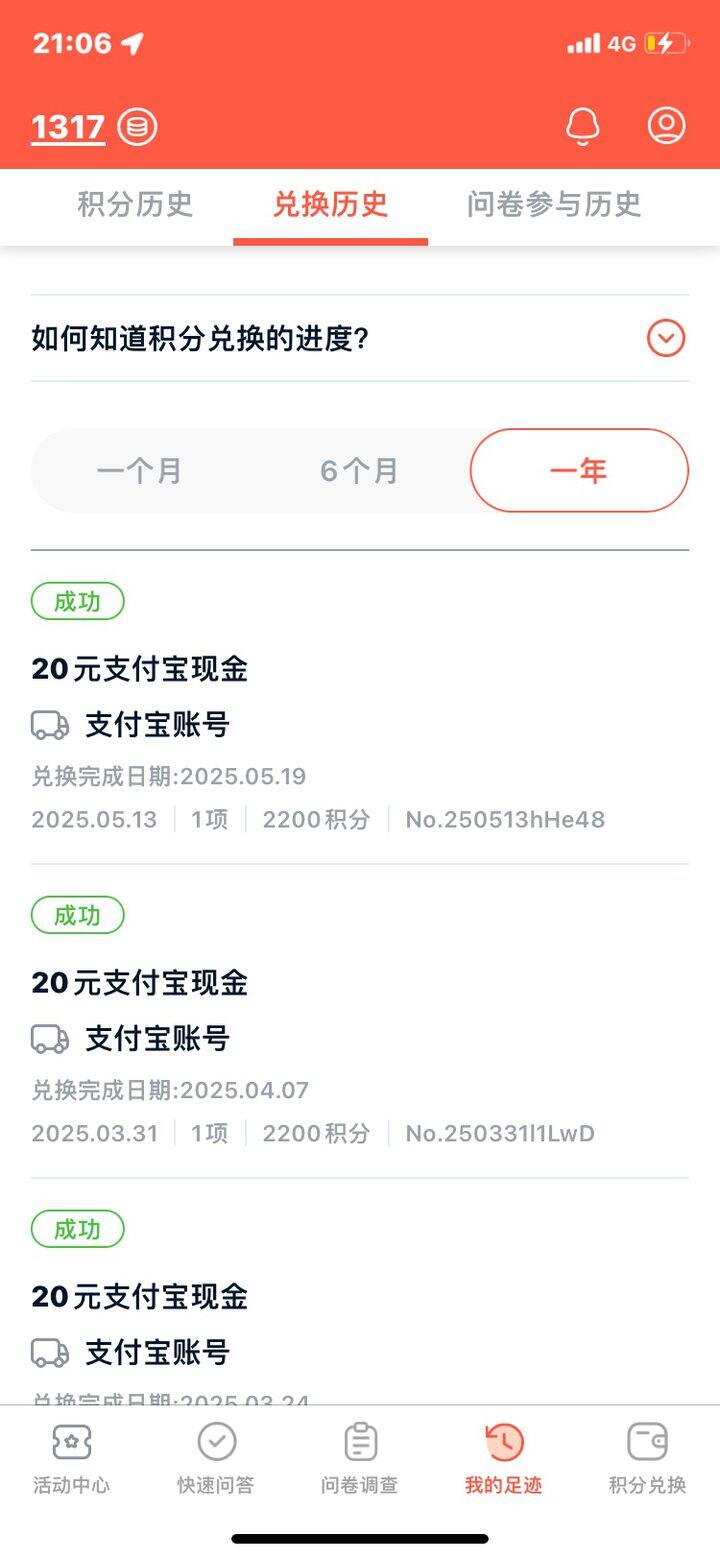This screenshot has width=720, height=1559.
Task: Open the user profile icon
Action: [x=667, y=126]
